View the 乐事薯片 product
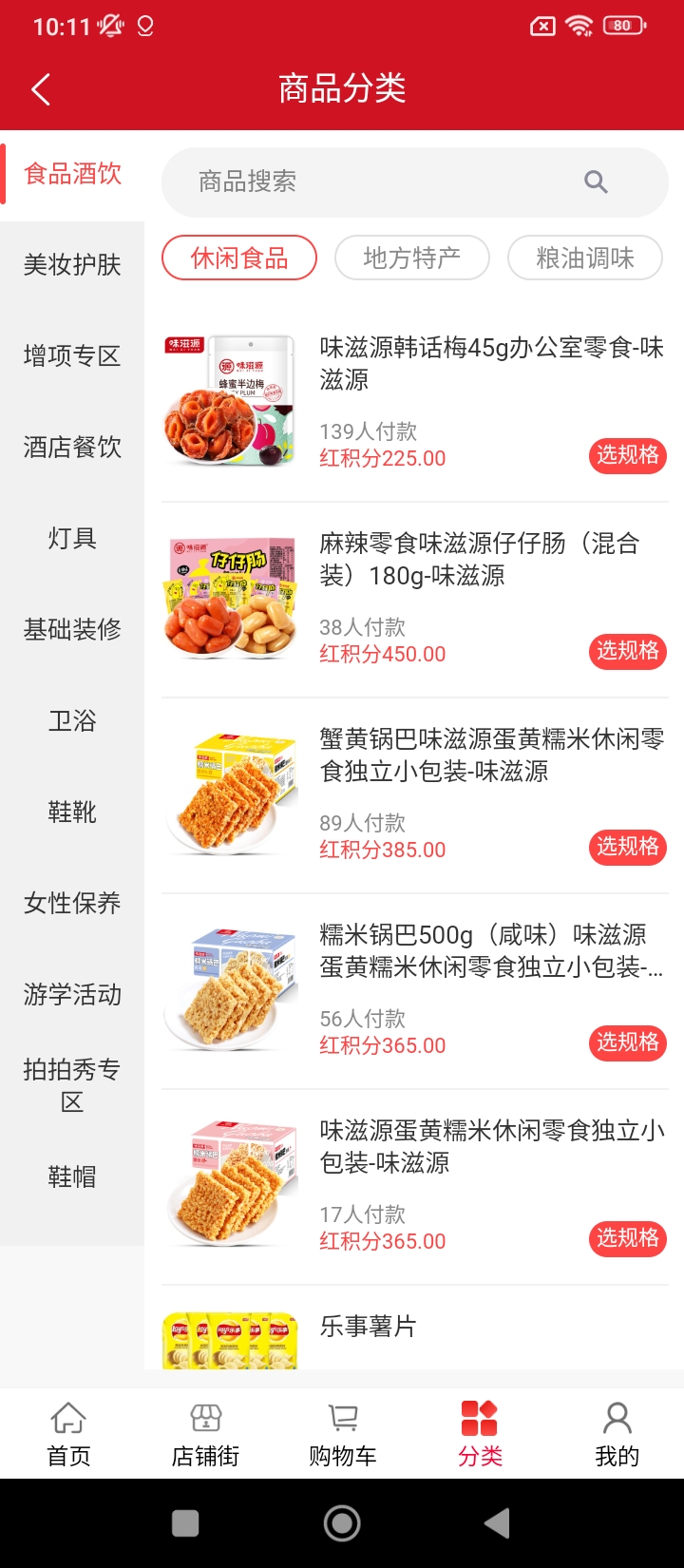Viewport: 684px width, 1568px height. click(x=369, y=1327)
